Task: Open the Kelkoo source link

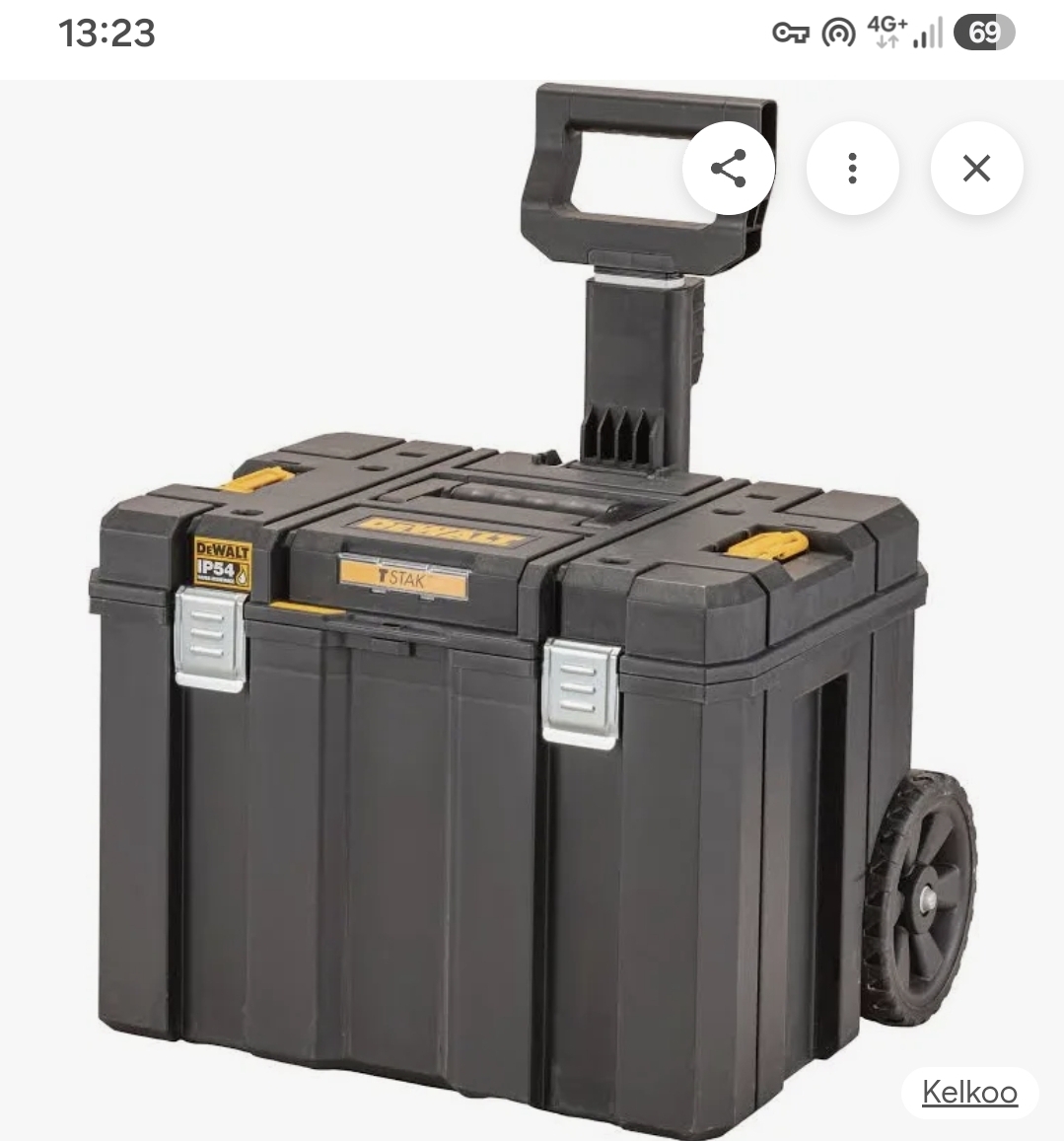Action: pyautogui.click(x=969, y=1093)
